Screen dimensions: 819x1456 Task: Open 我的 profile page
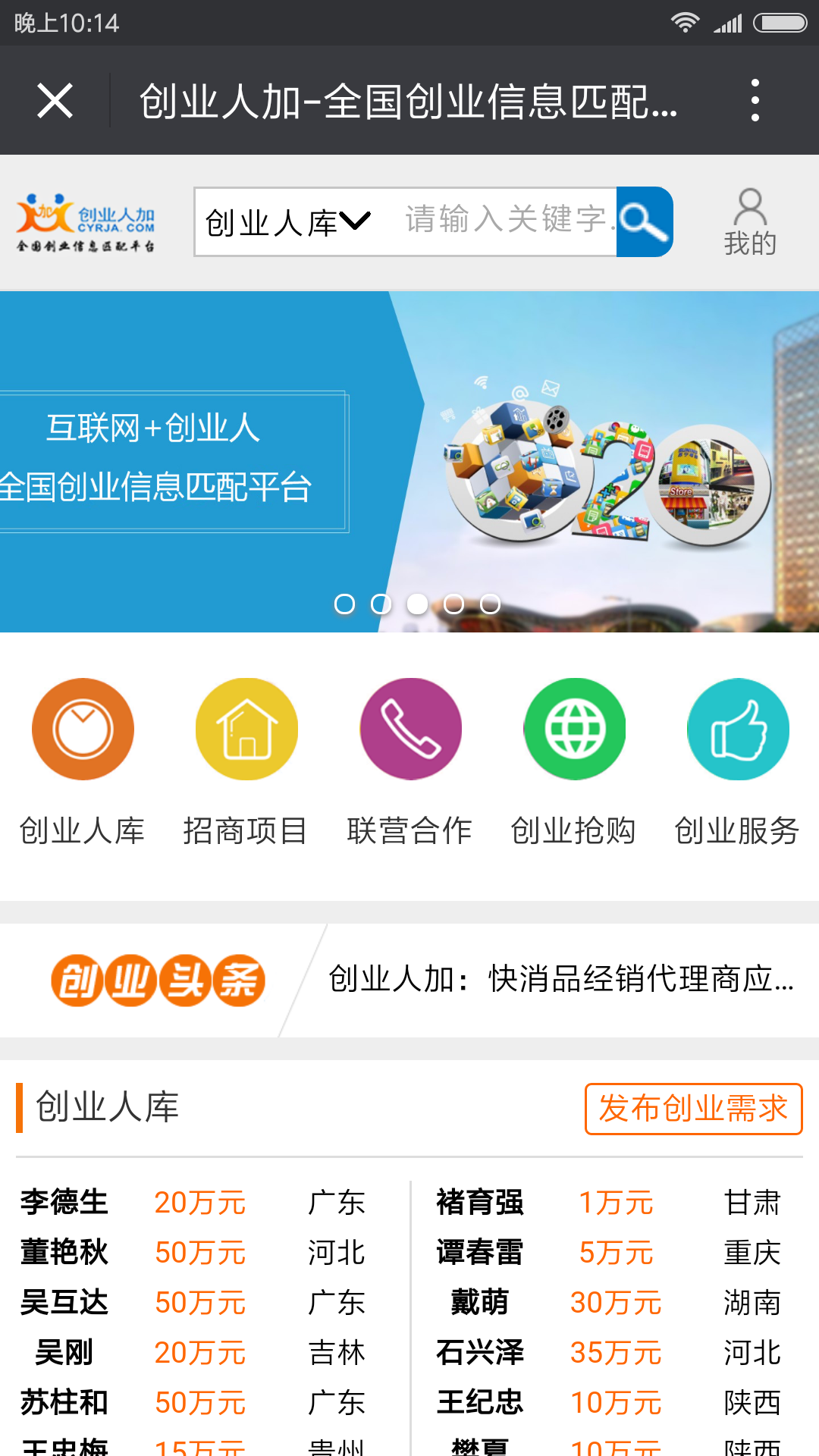click(x=750, y=222)
